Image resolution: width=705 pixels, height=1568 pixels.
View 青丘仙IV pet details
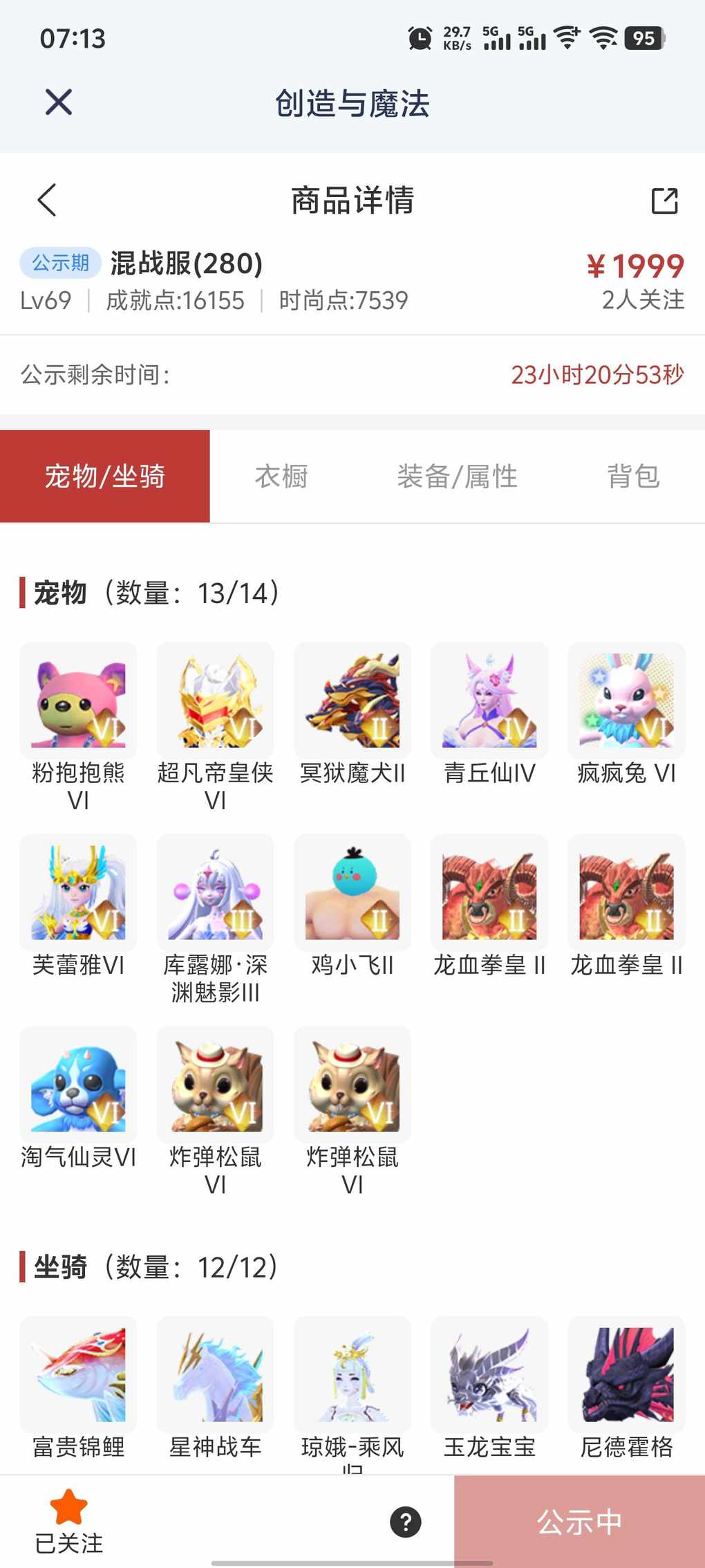(489, 701)
